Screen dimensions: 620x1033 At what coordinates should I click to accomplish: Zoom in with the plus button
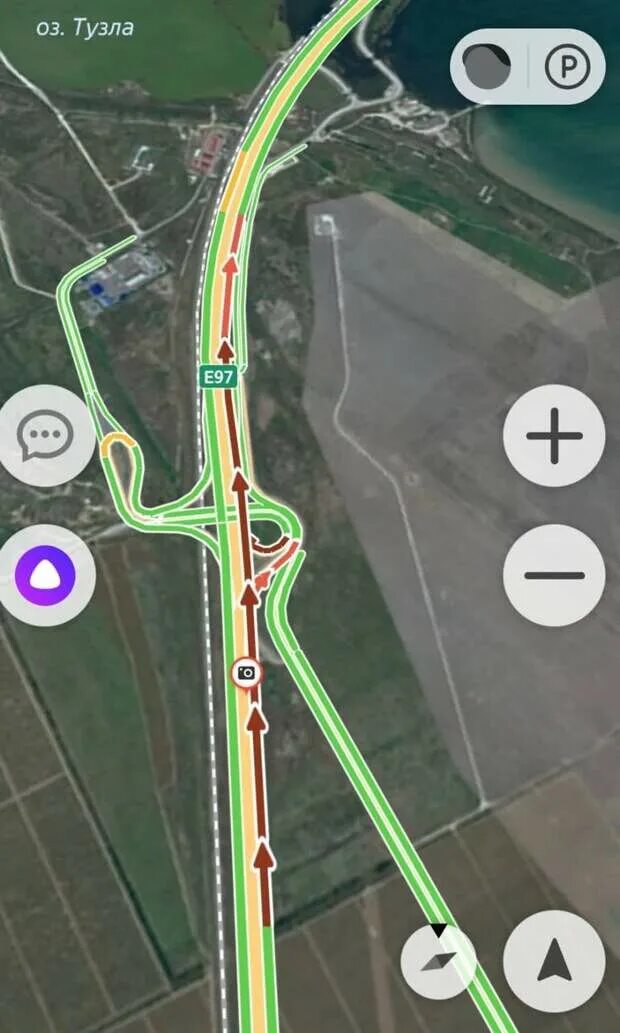554,436
